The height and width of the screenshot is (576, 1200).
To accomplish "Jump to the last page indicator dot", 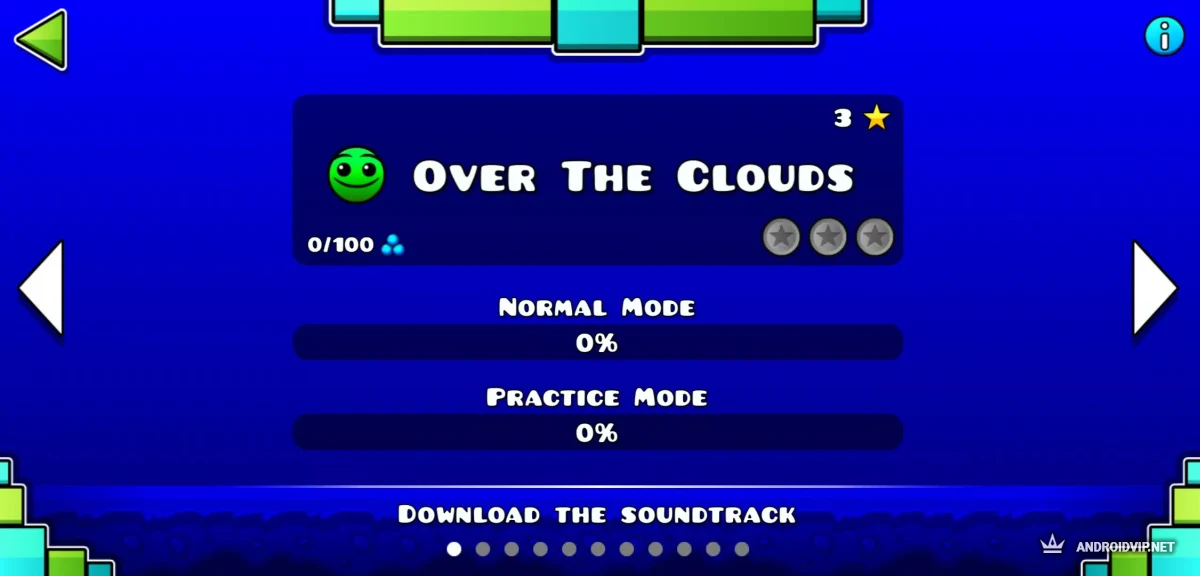I will tap(741, 549).
